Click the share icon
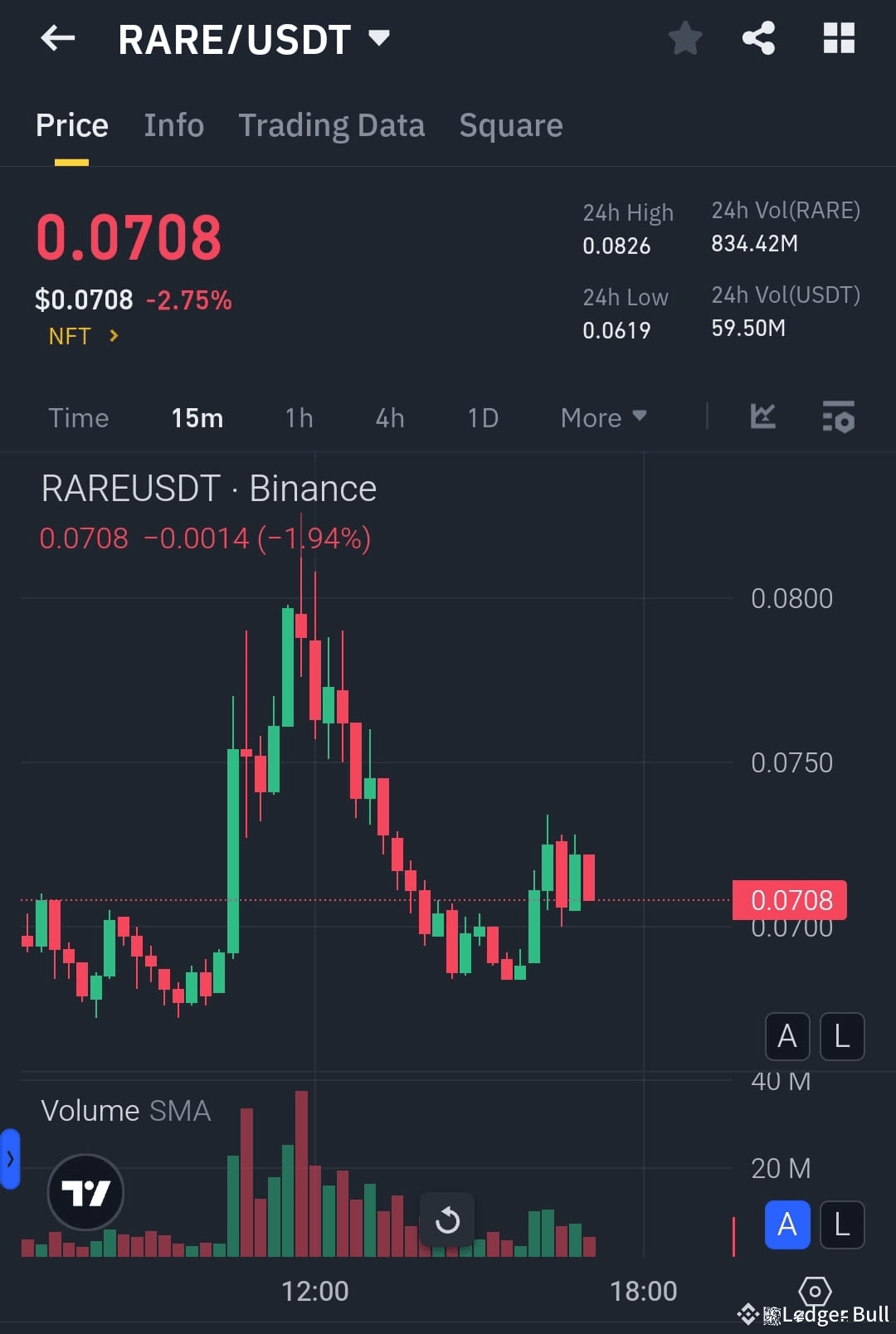 coord(757,37)
